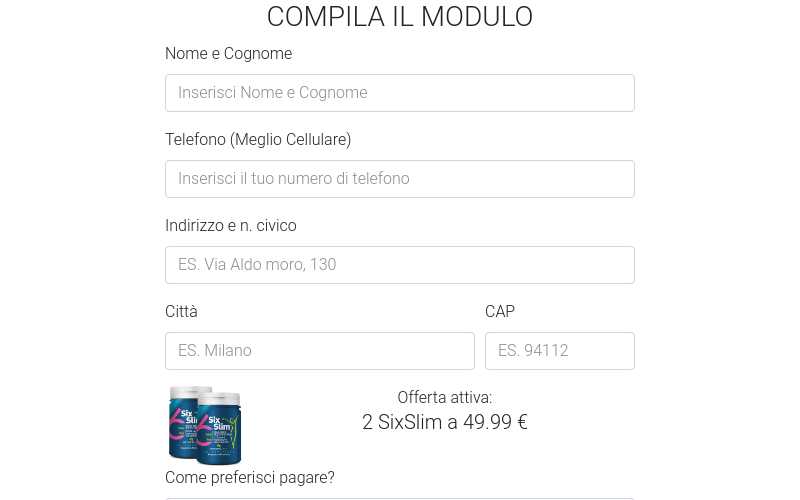
Task: Tap the Nome e Cognome field
Action: click(x=399, y=93)
